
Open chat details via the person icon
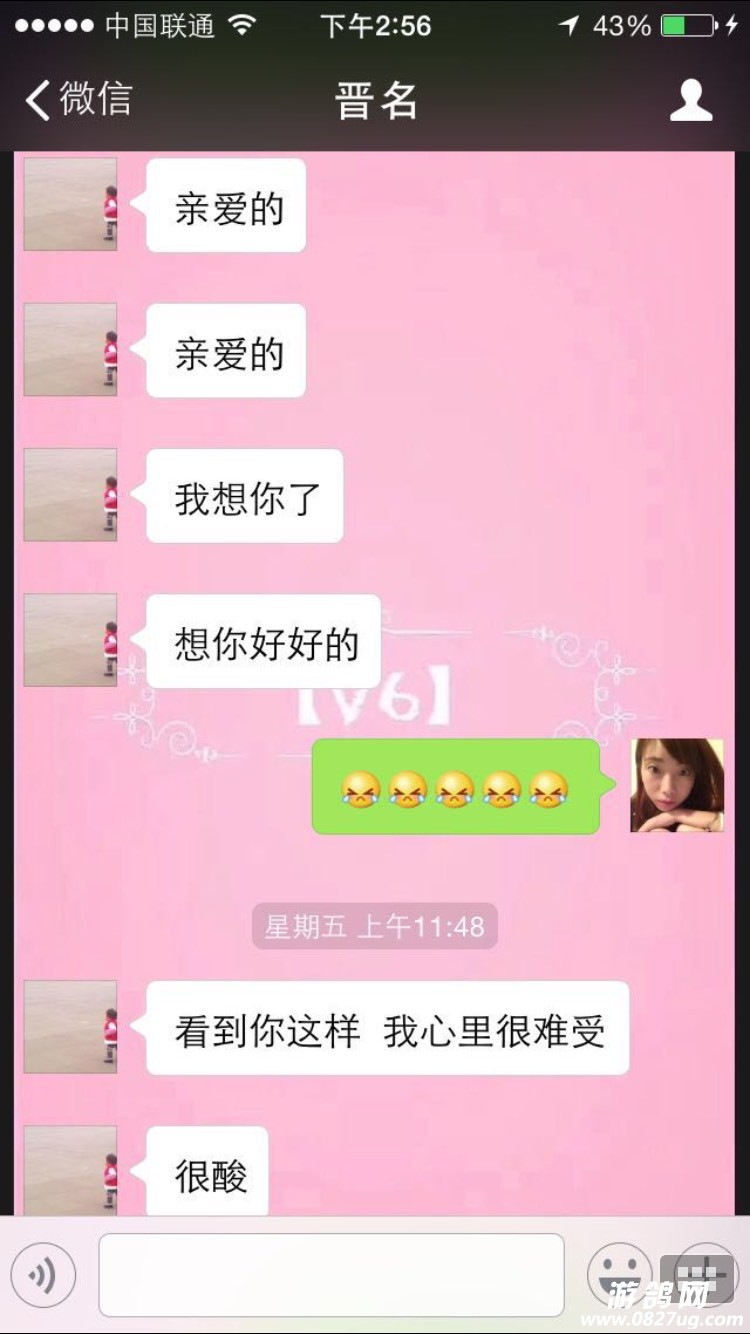690,101
